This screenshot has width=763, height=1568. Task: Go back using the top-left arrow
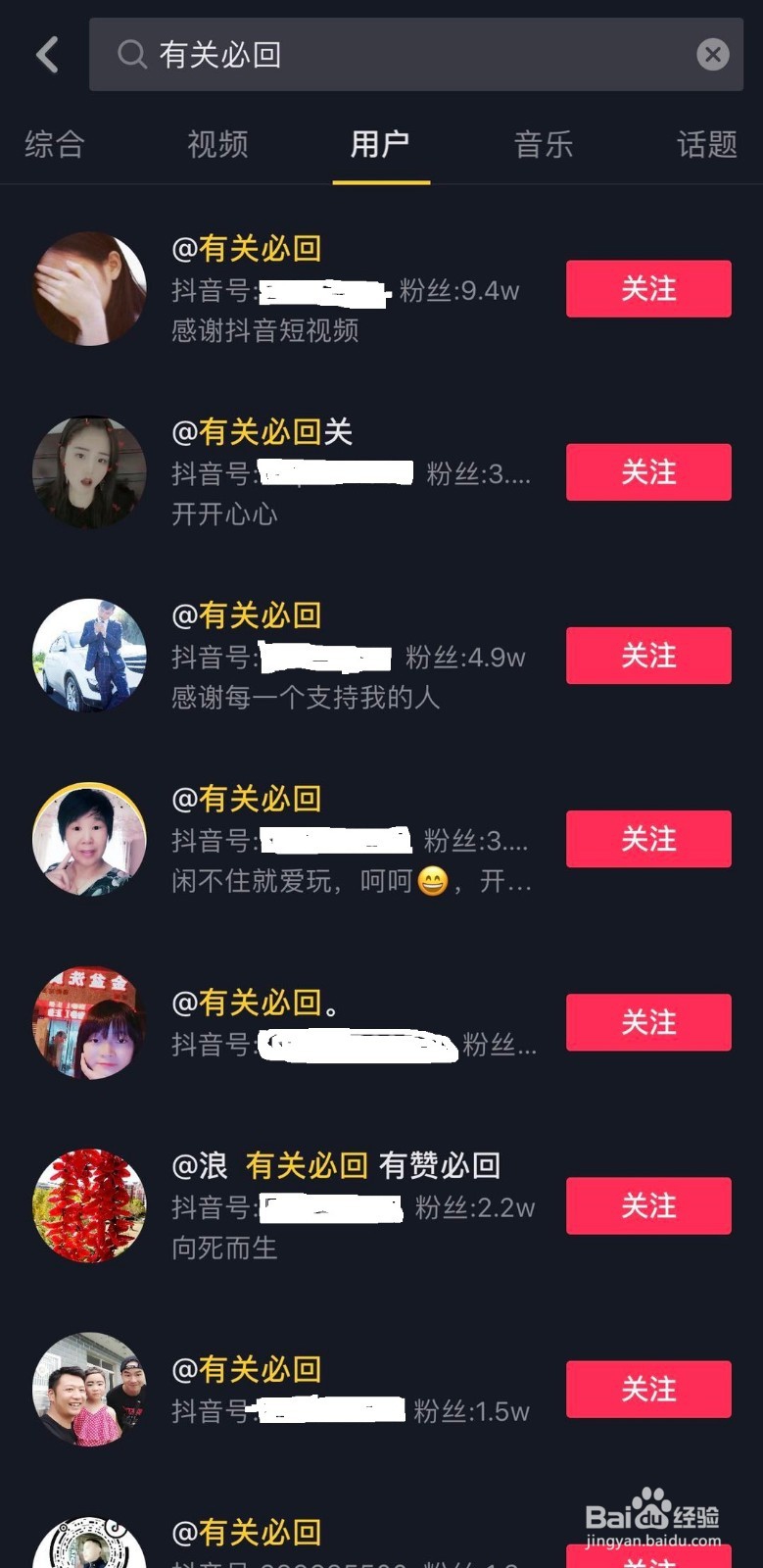[x=47, y=55]
